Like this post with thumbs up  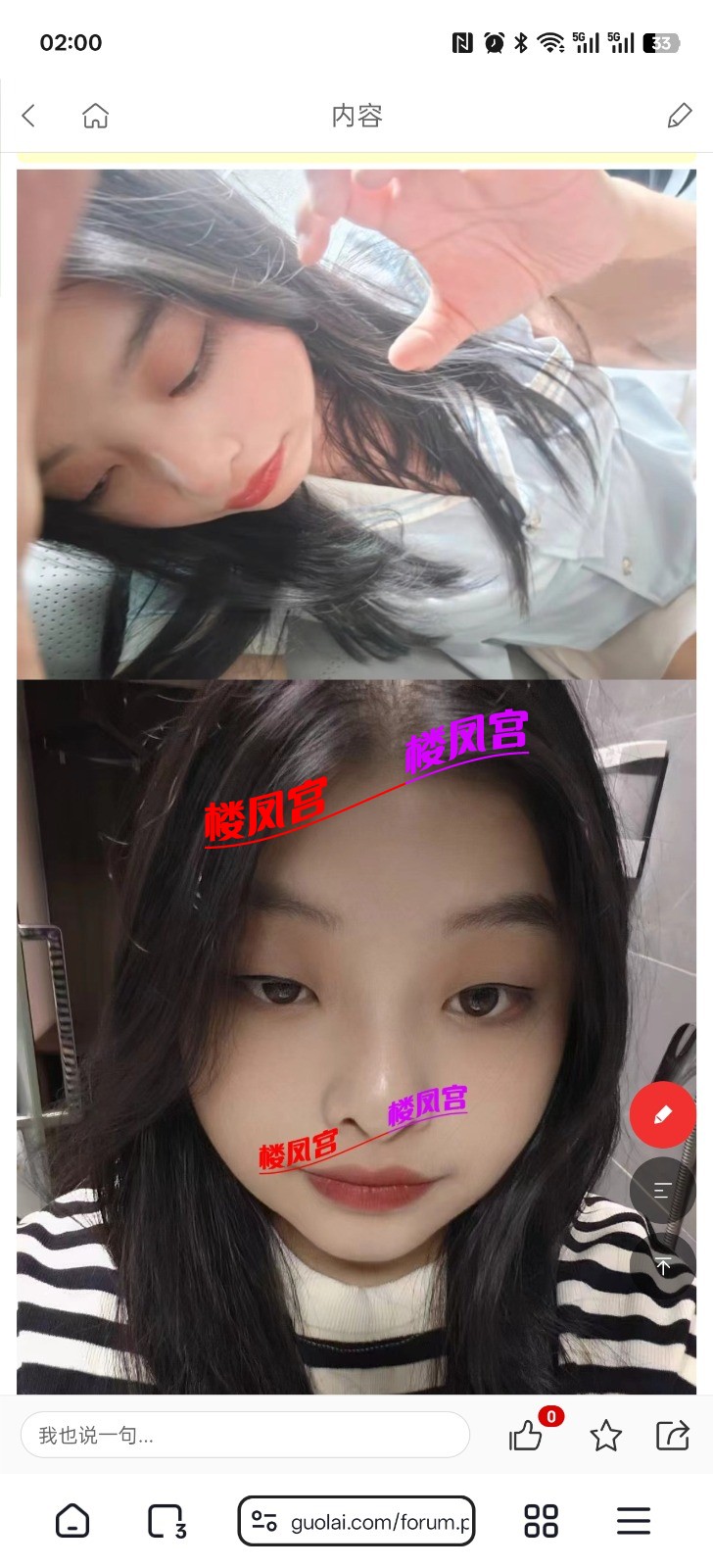[x=526, y=1437]
